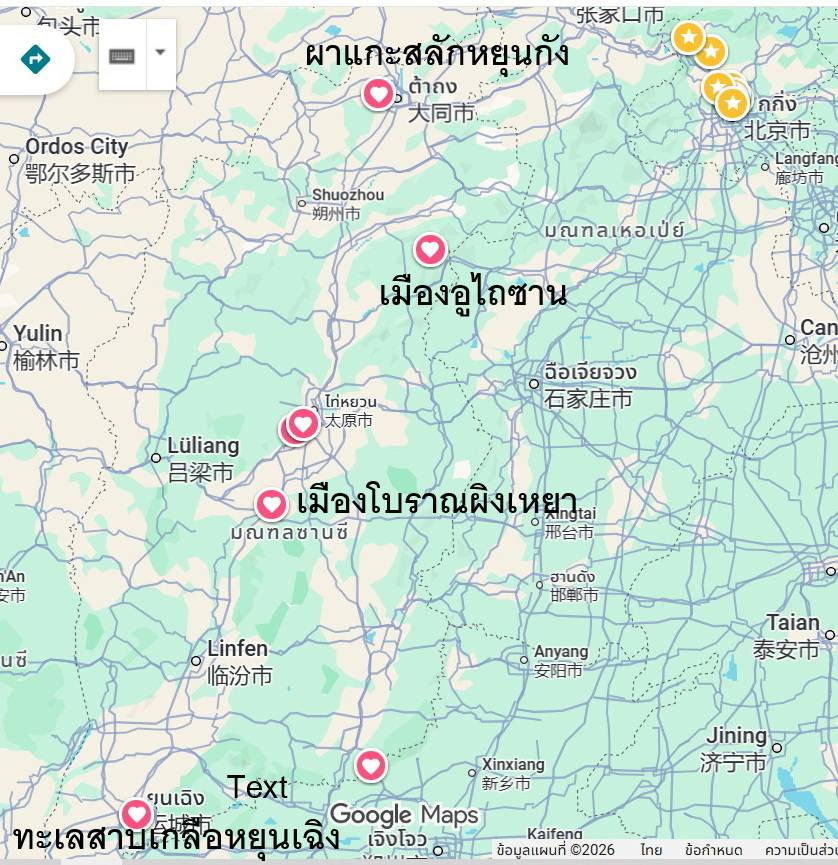This screenshot has width=838, height=865.
Task: Open the heart pin at ยุนเฉิง
Action: pos(136,815)
